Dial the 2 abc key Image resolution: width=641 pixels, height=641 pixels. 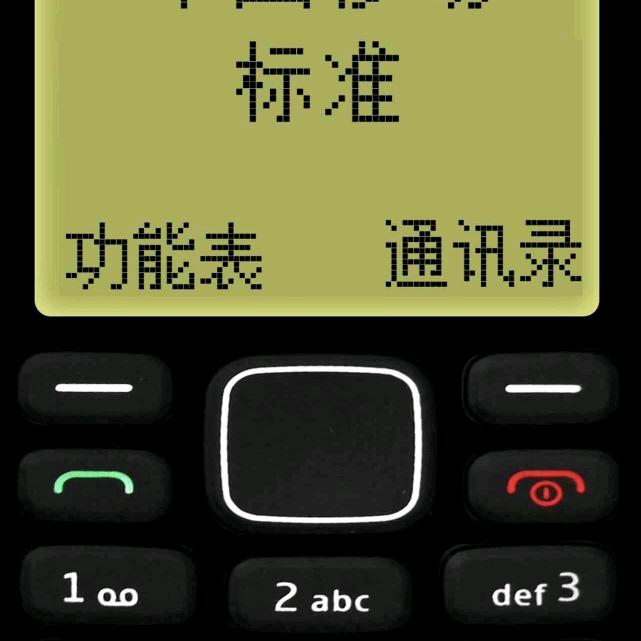coord(322,598)
